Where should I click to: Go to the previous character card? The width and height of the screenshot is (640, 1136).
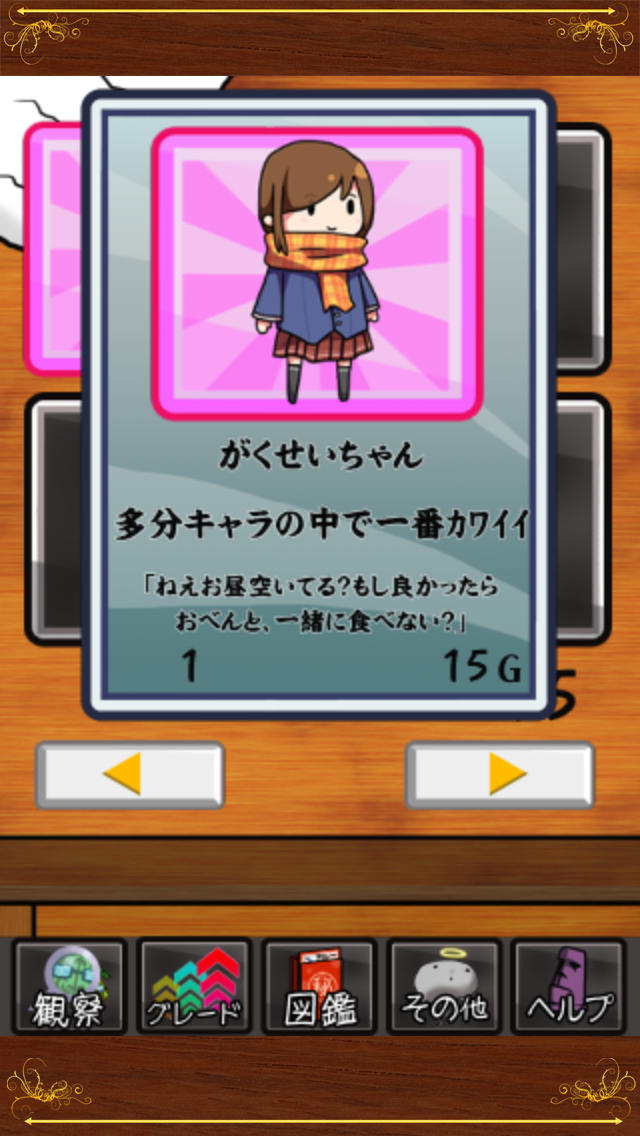click(x=129, y=775)
